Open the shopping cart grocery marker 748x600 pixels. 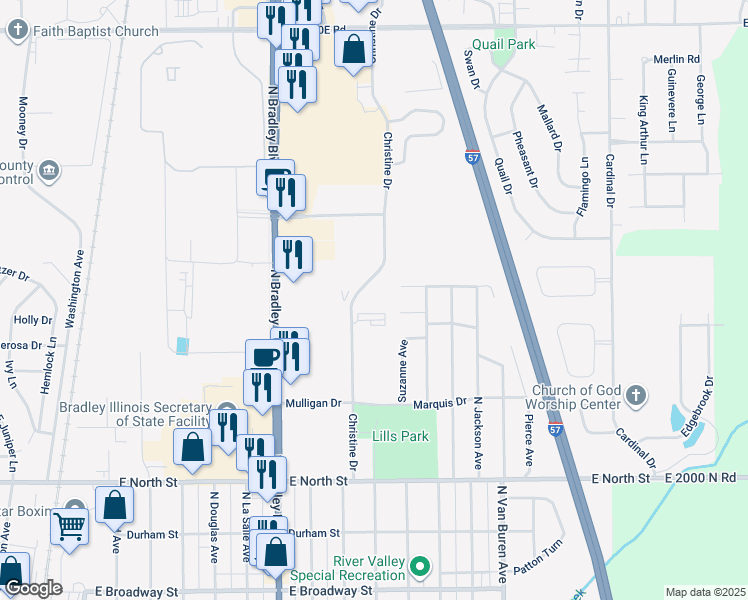69,524
